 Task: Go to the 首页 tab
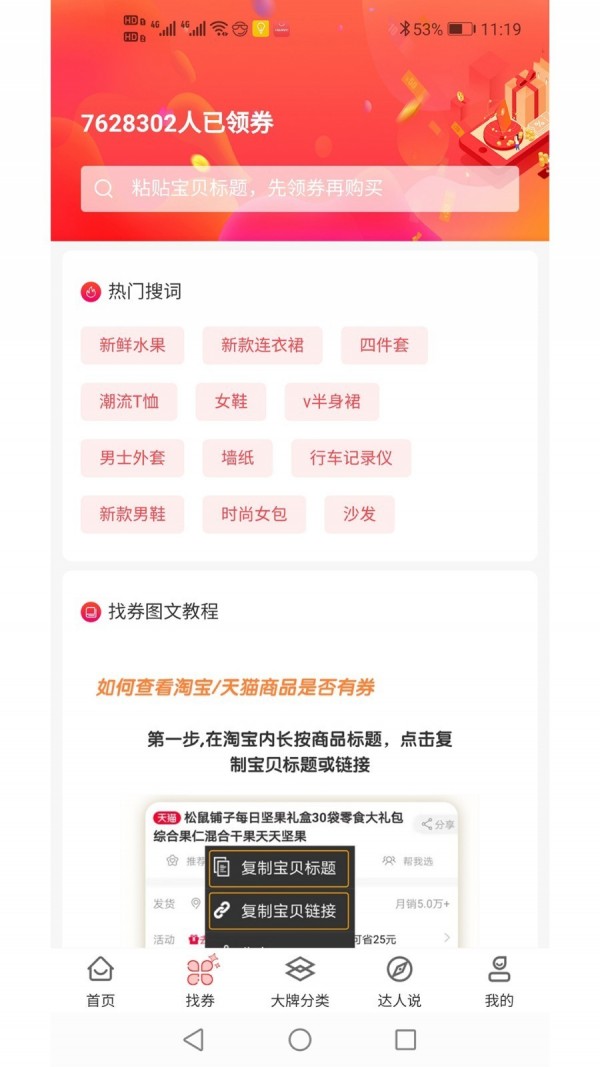100,981
